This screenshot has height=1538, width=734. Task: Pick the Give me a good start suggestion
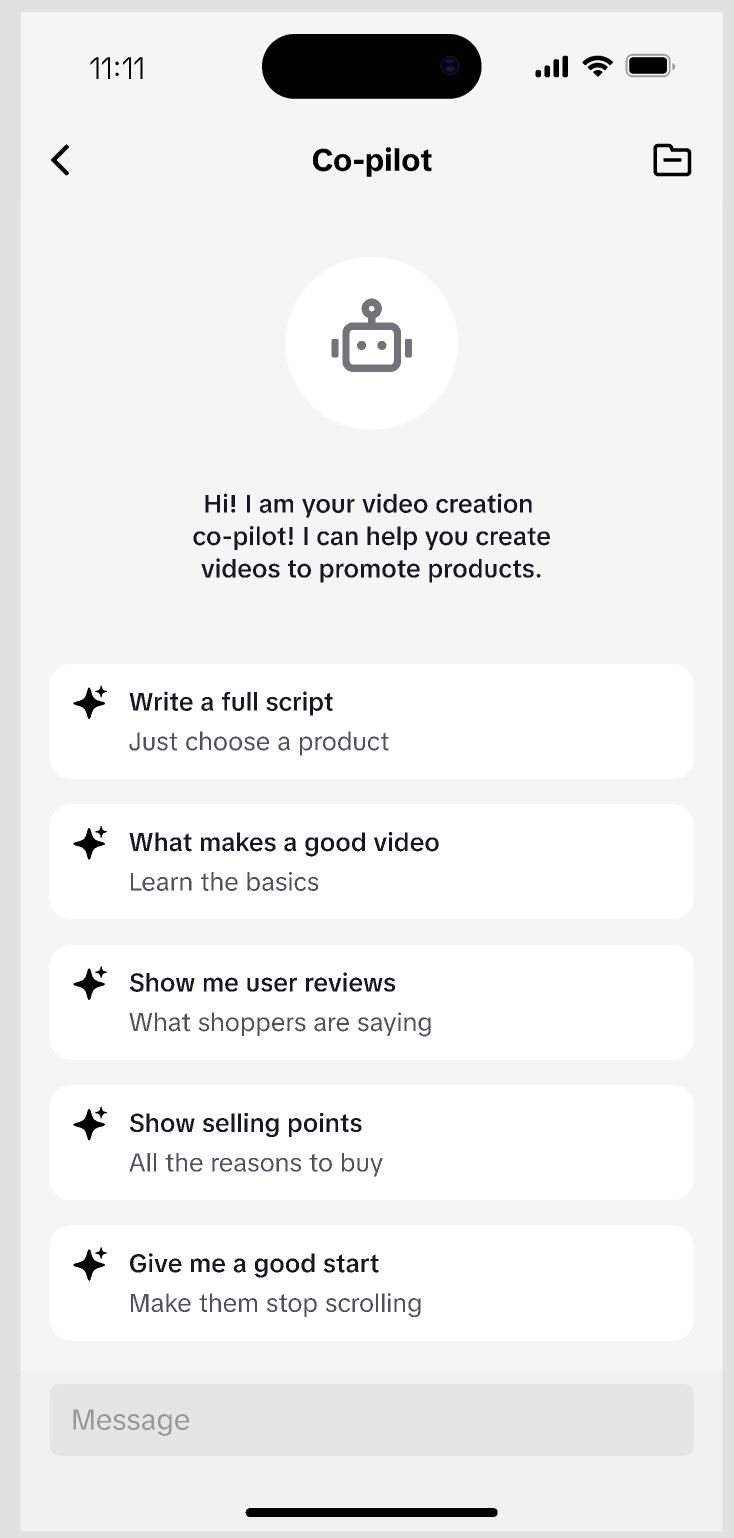(371, 1282)
